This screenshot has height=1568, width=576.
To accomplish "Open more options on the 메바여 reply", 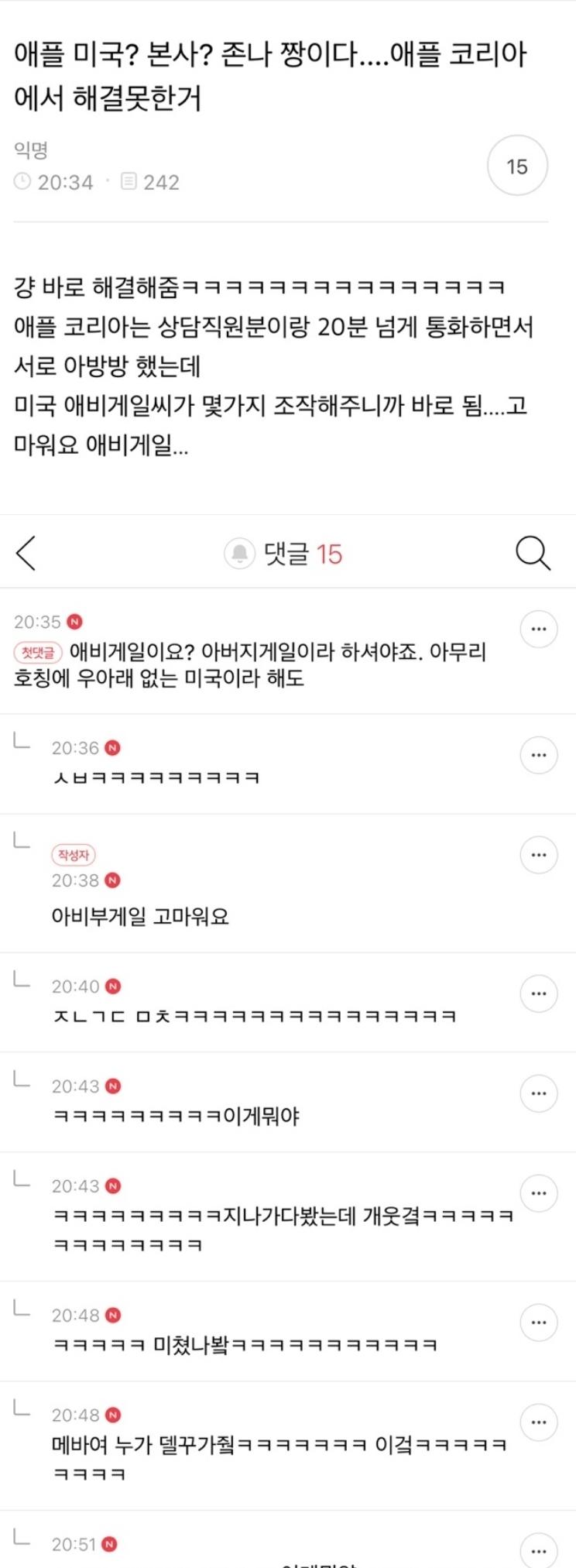I will [539, 1422].
